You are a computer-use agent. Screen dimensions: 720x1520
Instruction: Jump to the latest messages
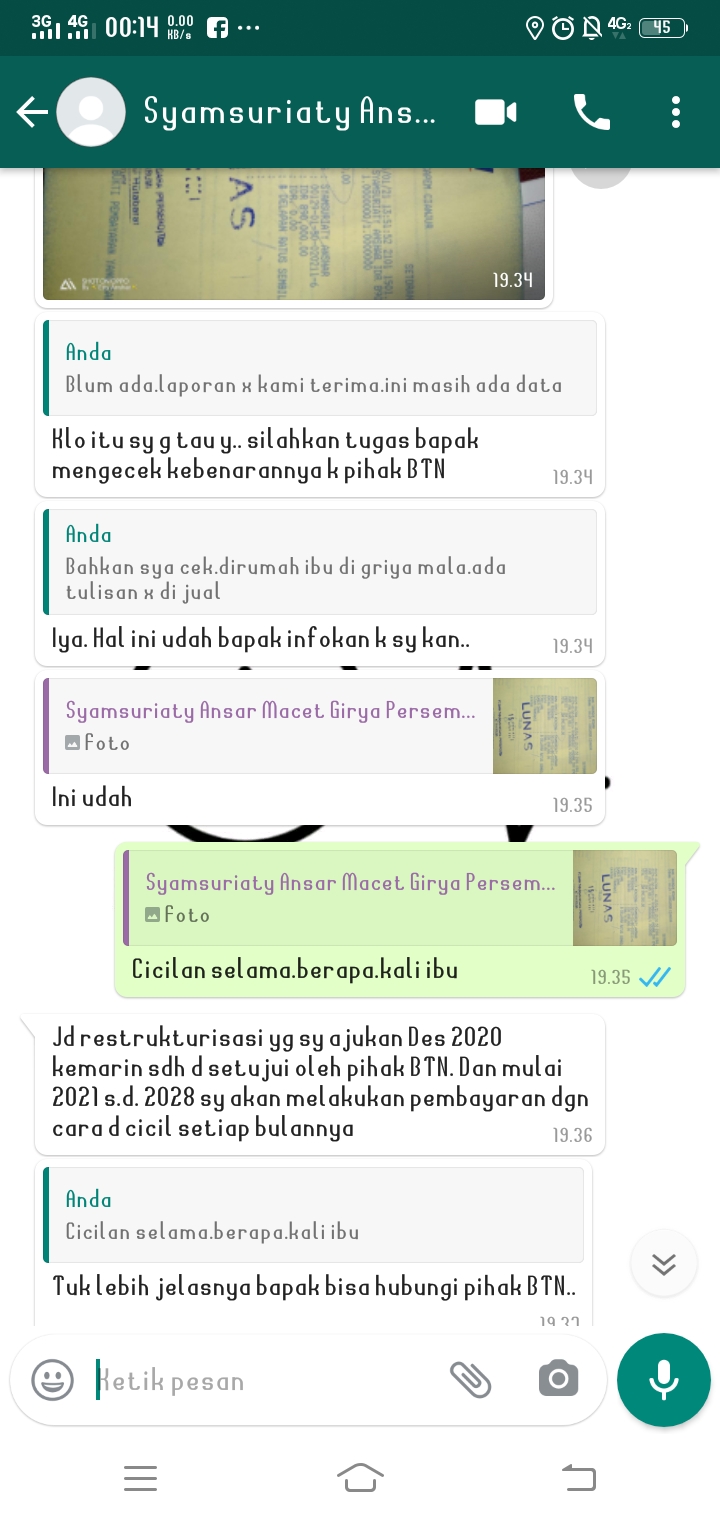pos(663,1264)
